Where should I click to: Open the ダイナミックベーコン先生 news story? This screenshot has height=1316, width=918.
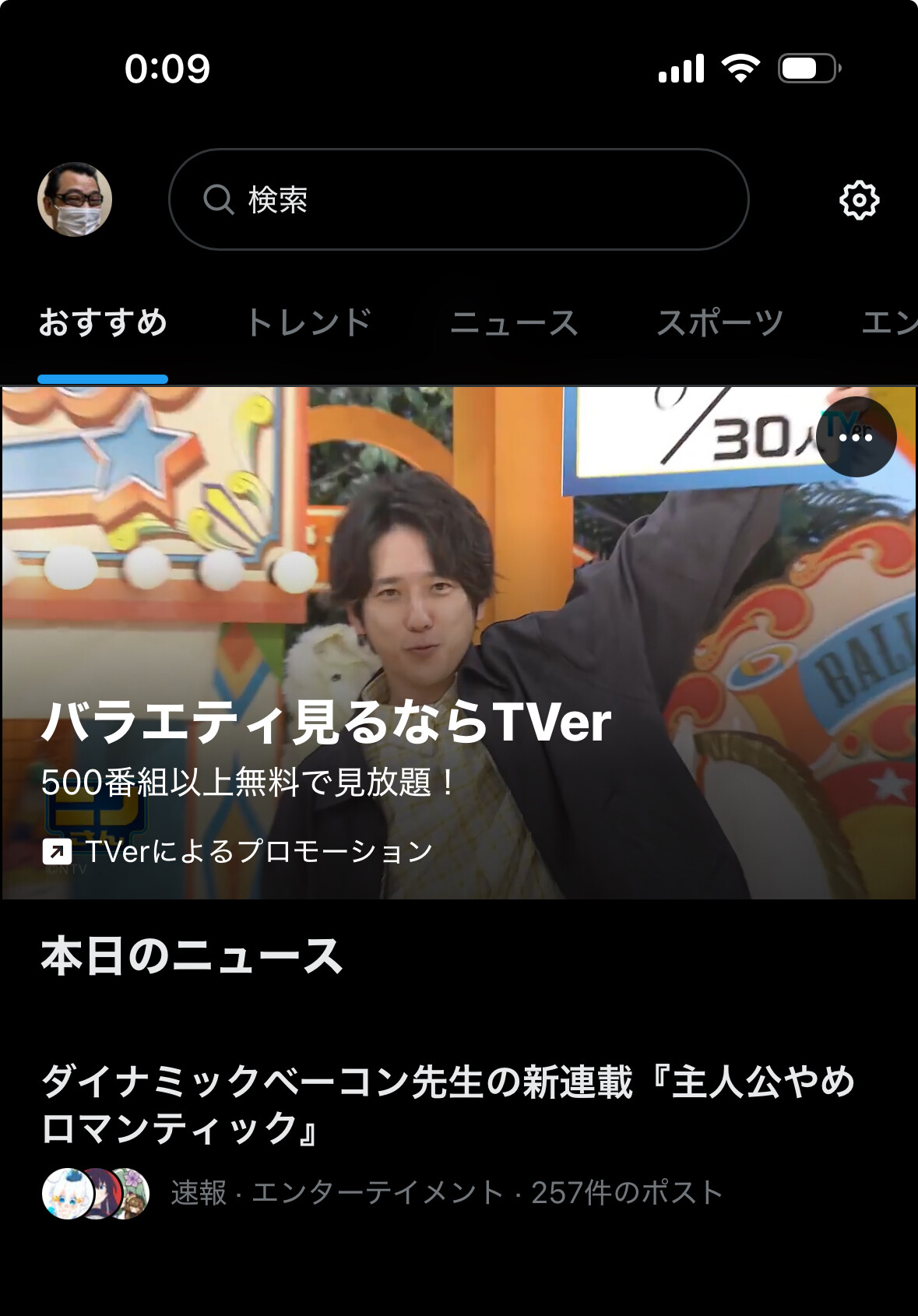(448, 1104)
